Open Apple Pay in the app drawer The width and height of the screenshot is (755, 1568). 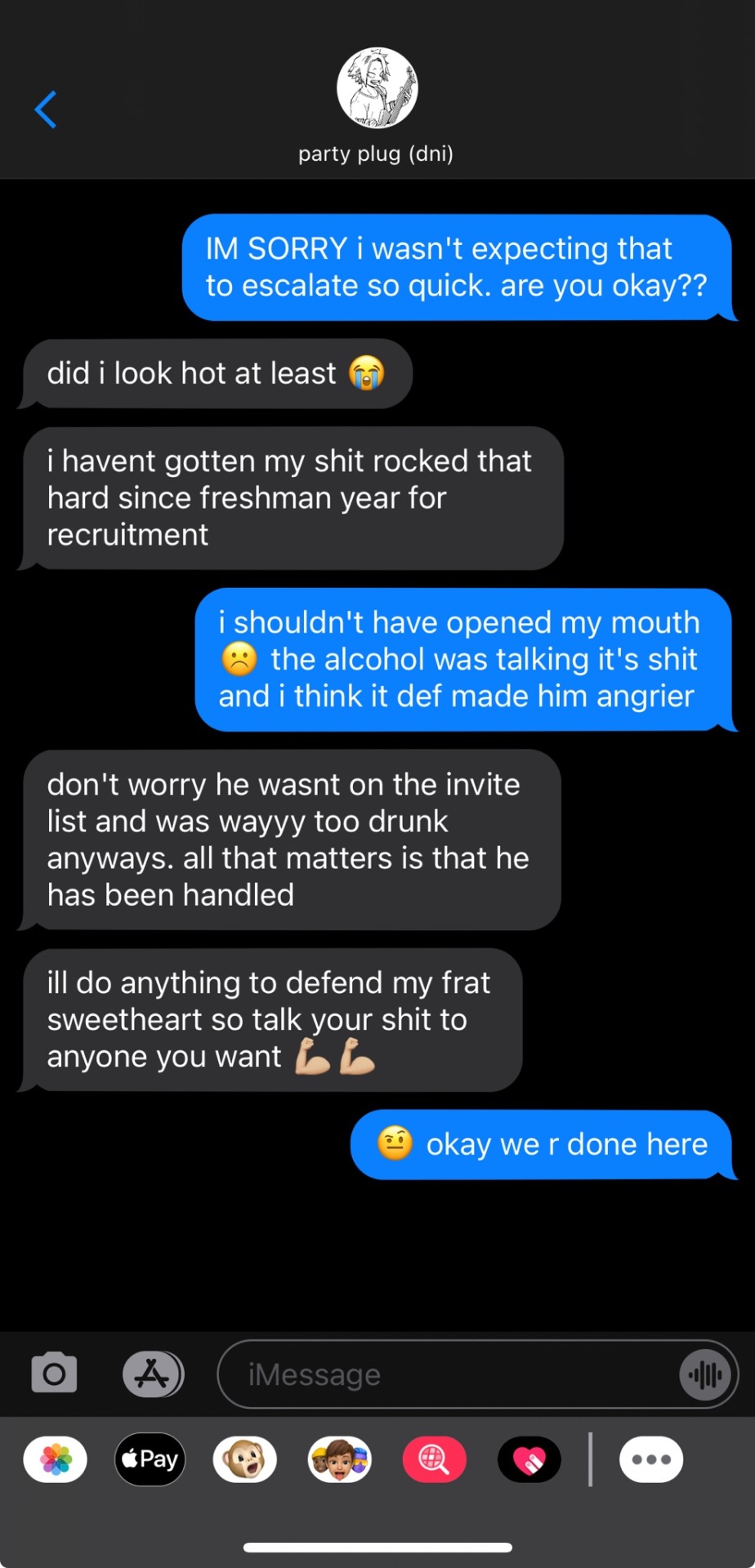click(x=150, y=1459)
